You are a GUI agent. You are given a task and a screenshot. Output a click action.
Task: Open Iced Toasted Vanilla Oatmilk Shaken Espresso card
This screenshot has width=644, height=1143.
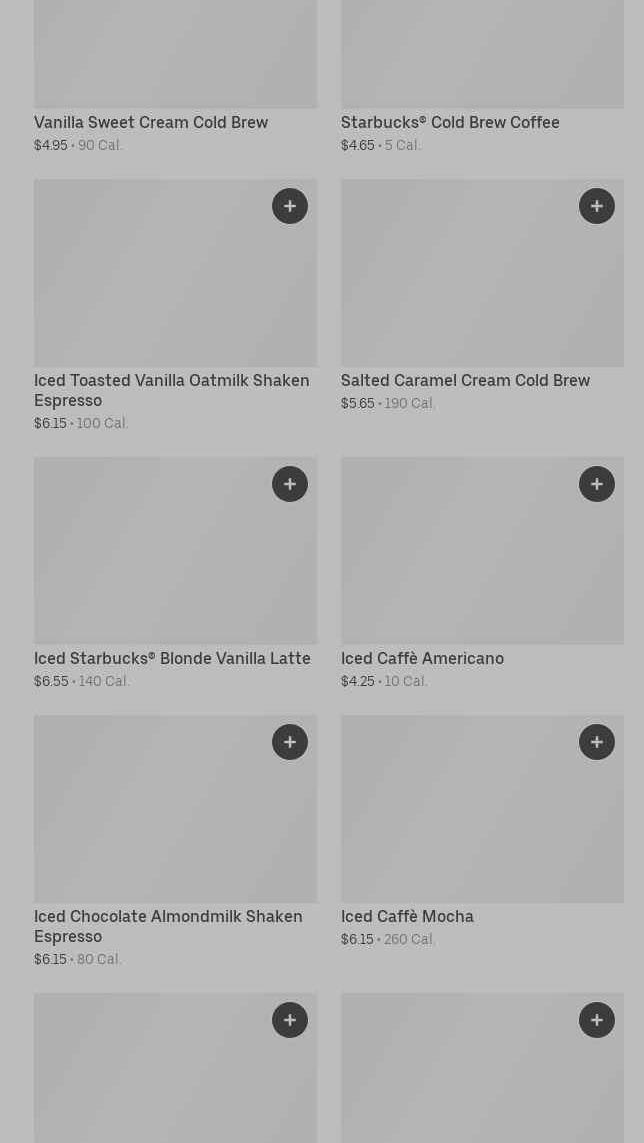point(171,390)
